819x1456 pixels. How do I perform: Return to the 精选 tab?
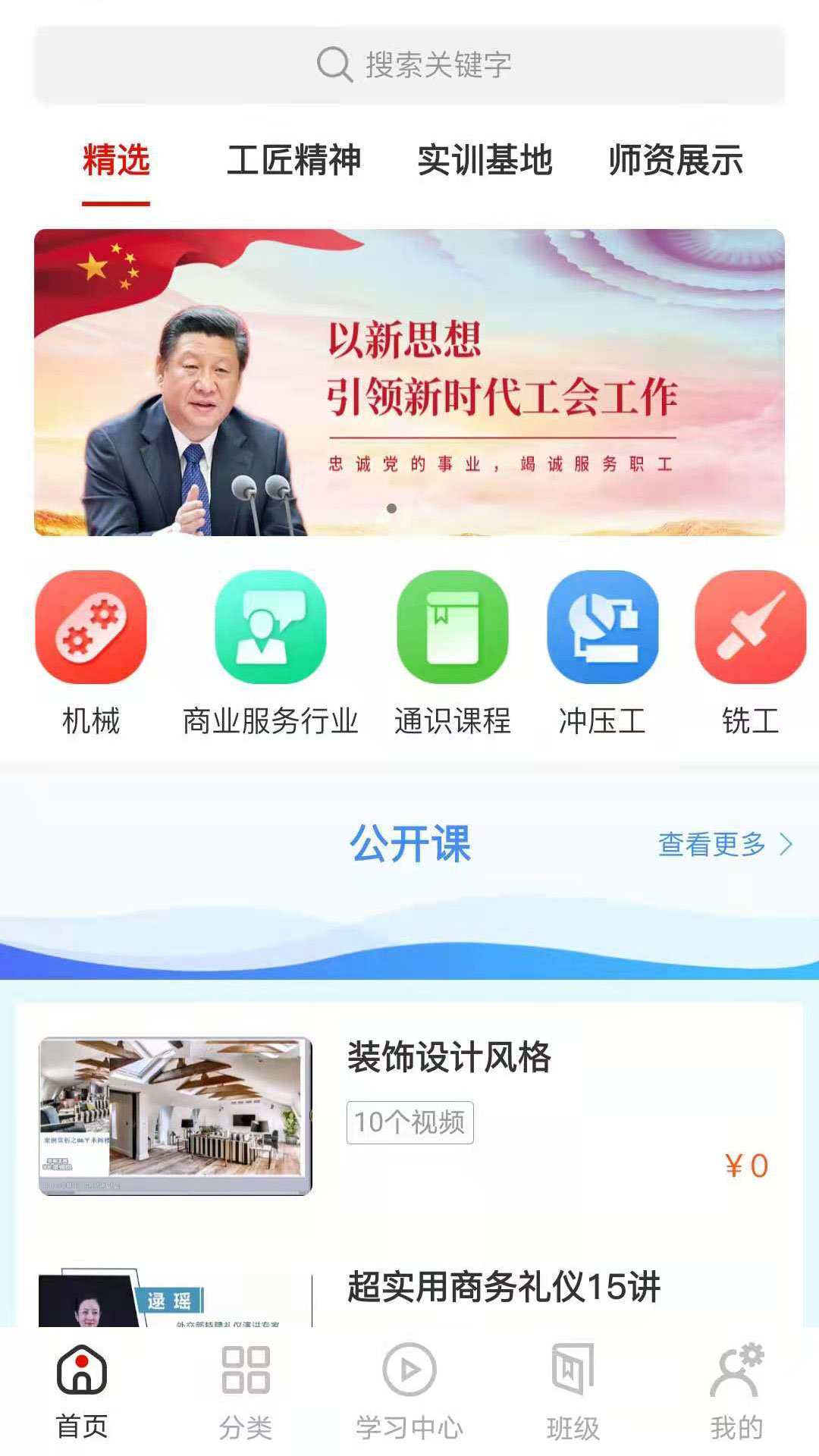116,159
